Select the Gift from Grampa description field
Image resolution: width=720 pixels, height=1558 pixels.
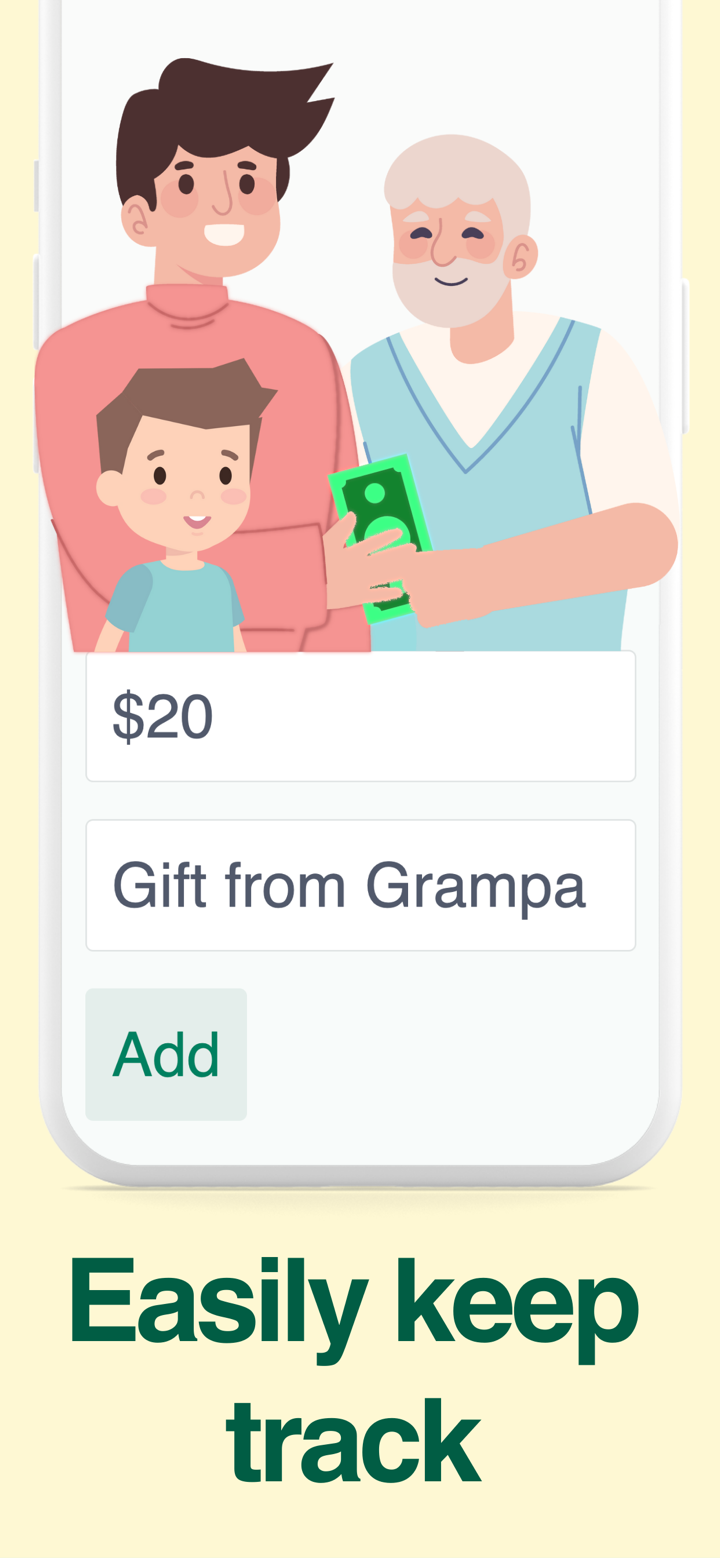coord(360,884)
